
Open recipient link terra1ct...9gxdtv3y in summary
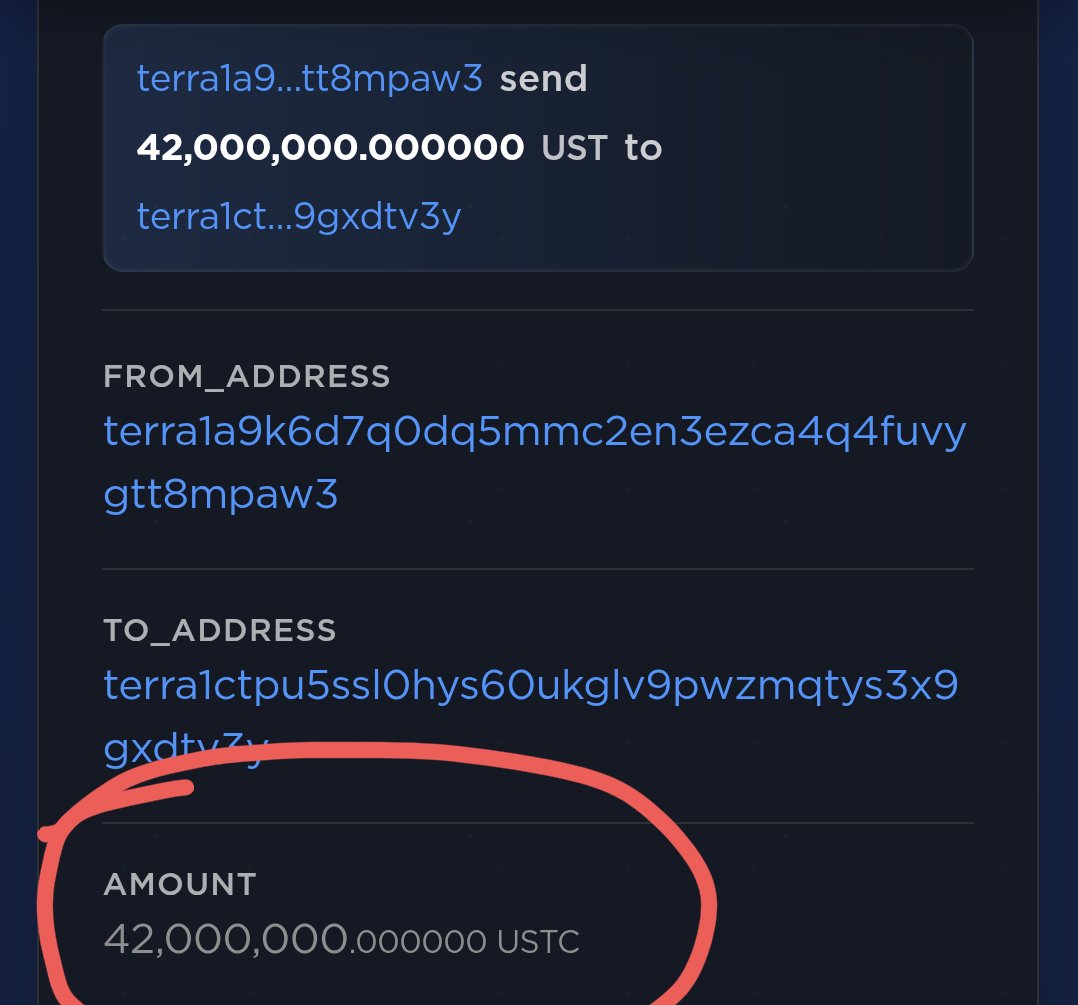(x=298, y=215)
